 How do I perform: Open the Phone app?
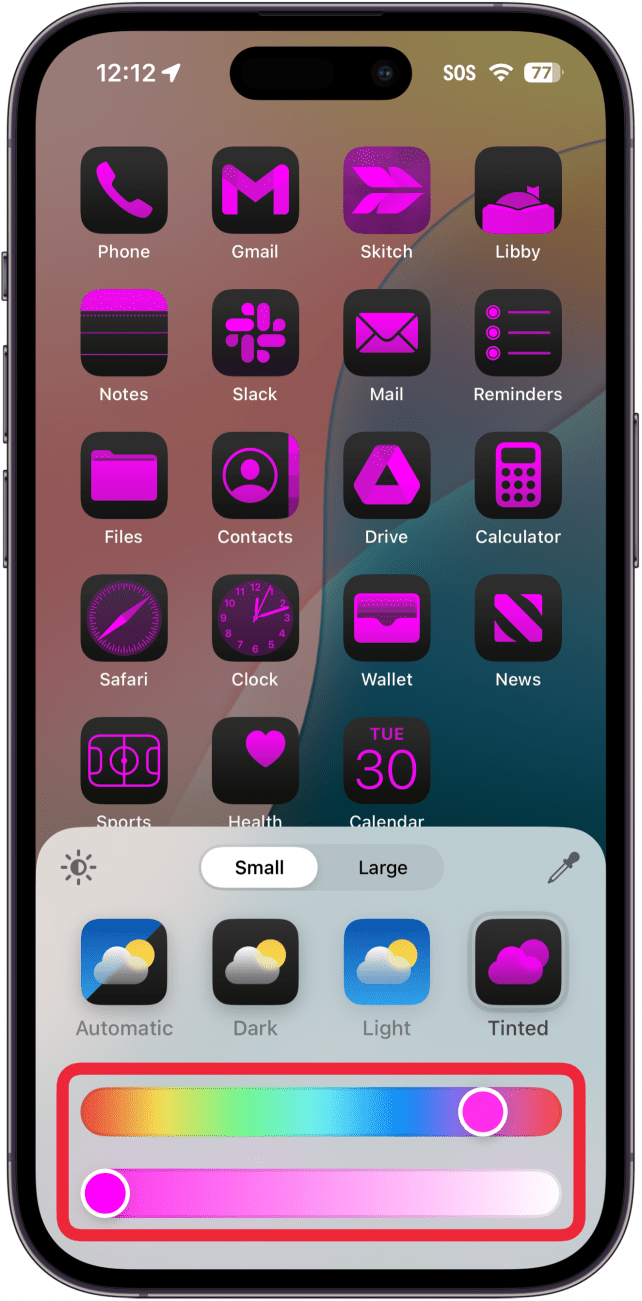click(124, 190)
